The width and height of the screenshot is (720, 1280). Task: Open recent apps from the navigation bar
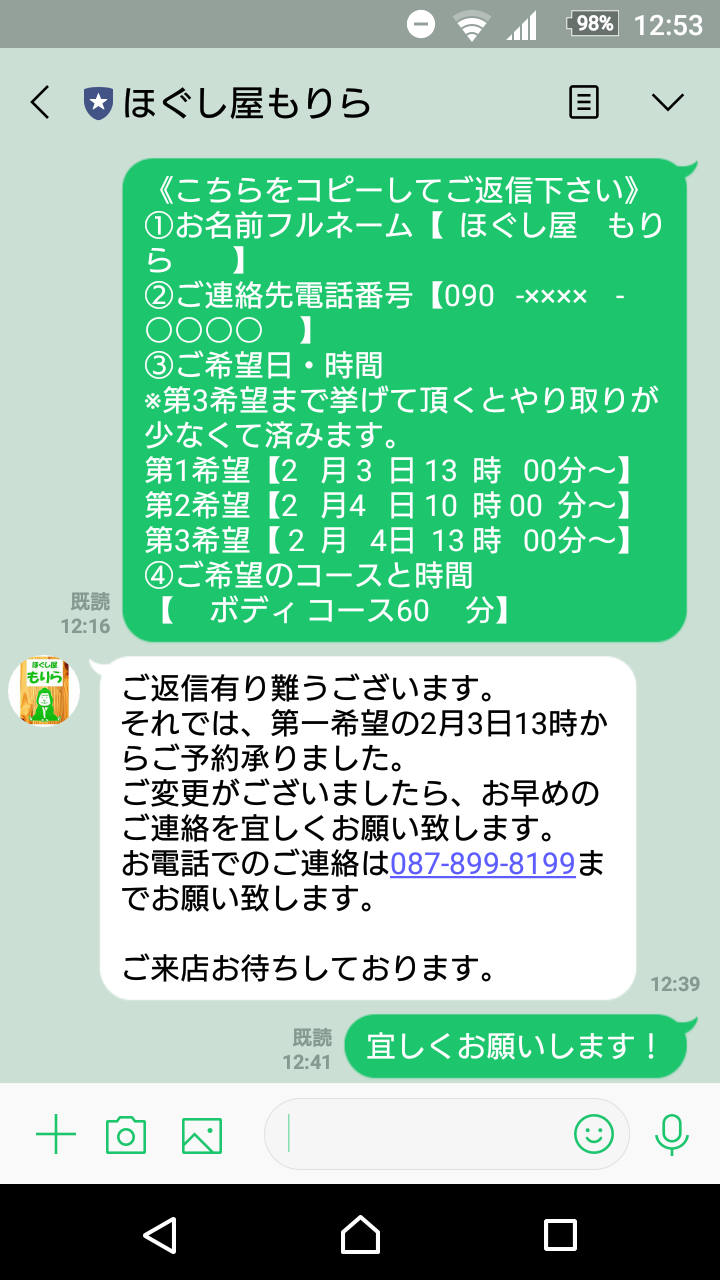coord(560,1234)
